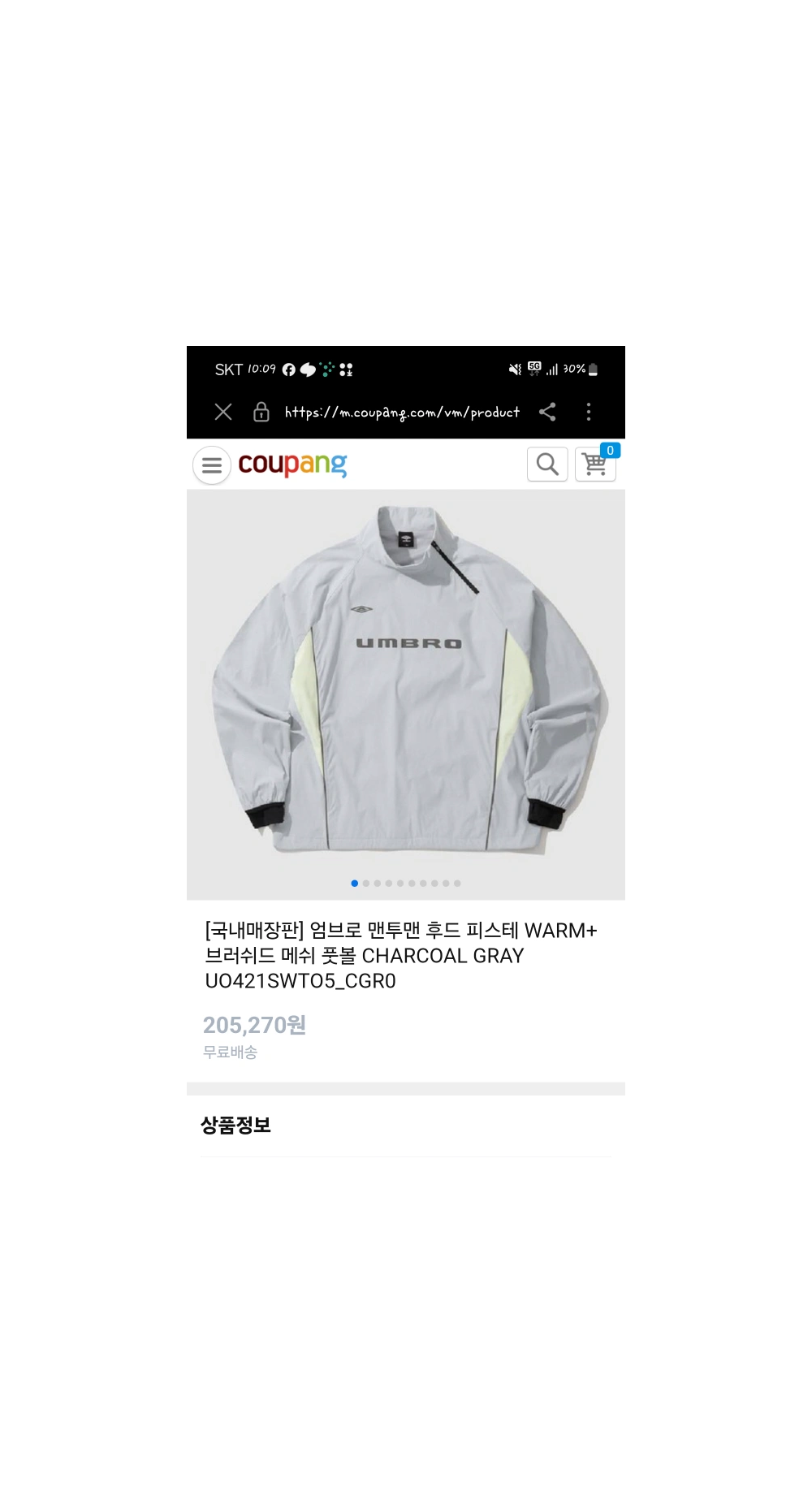Open the browser overflow menu
This screenshot has width=812, height=1504.
tap(589, 412)
